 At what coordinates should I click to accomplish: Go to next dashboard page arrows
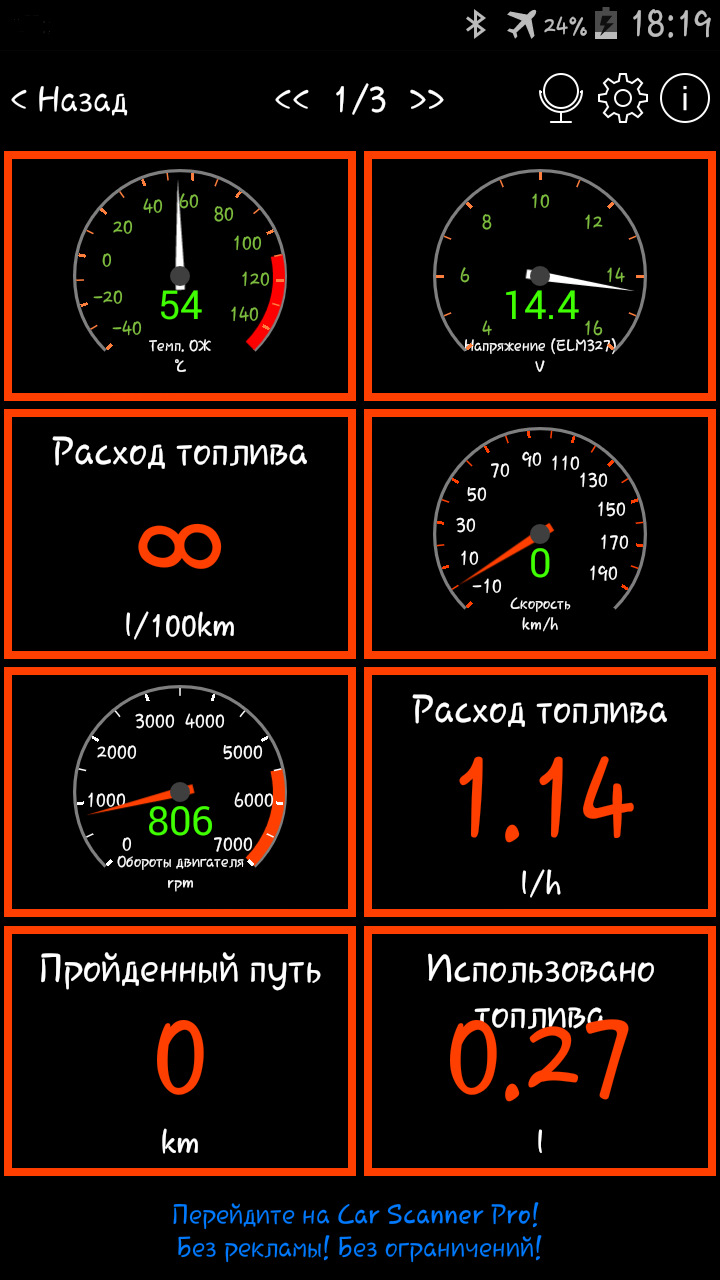coord(427,100)
